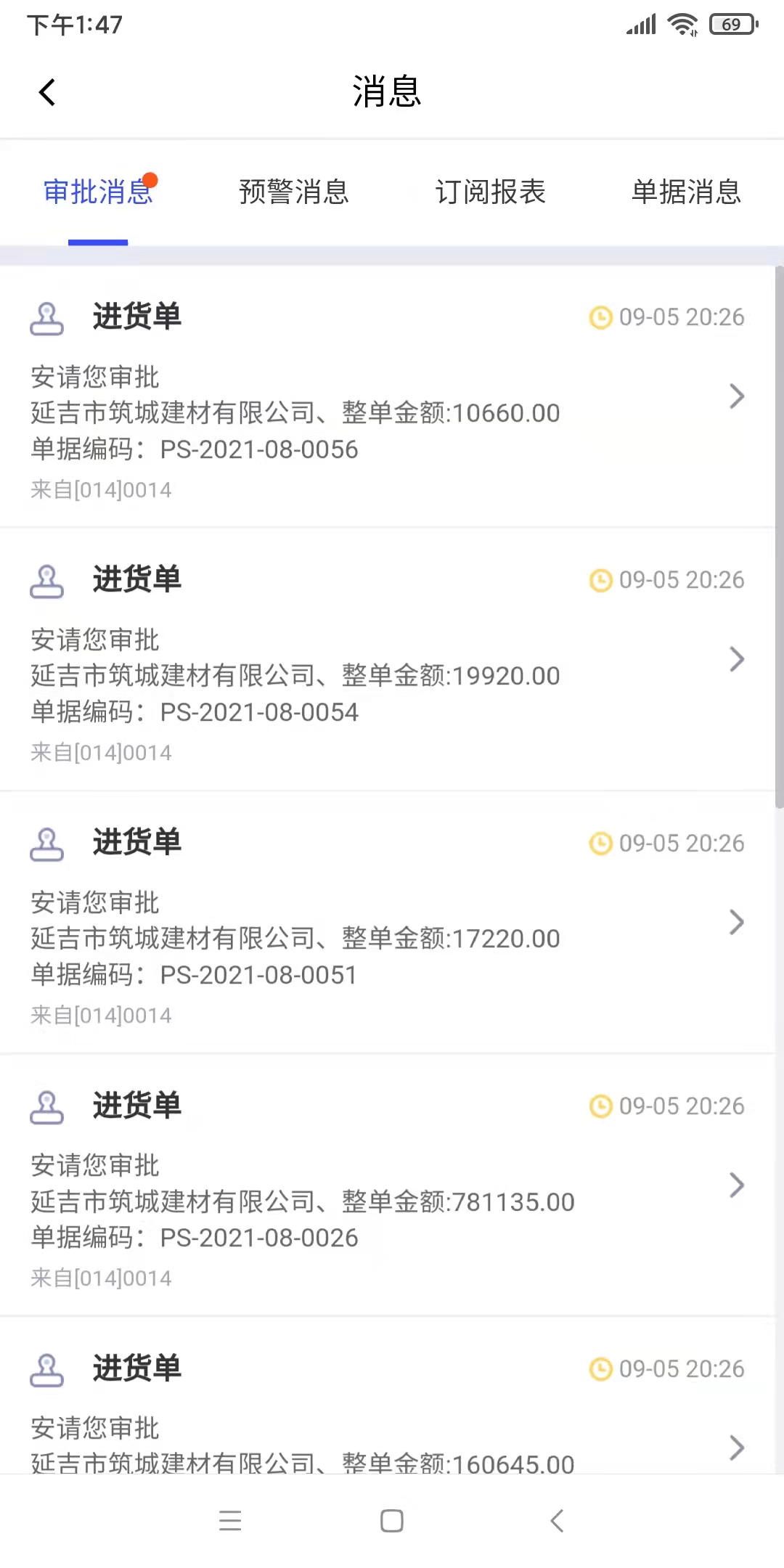784x1568 pixels.
Task: Switch to the 订阅报表 tab
Action: tap(490, 192)
